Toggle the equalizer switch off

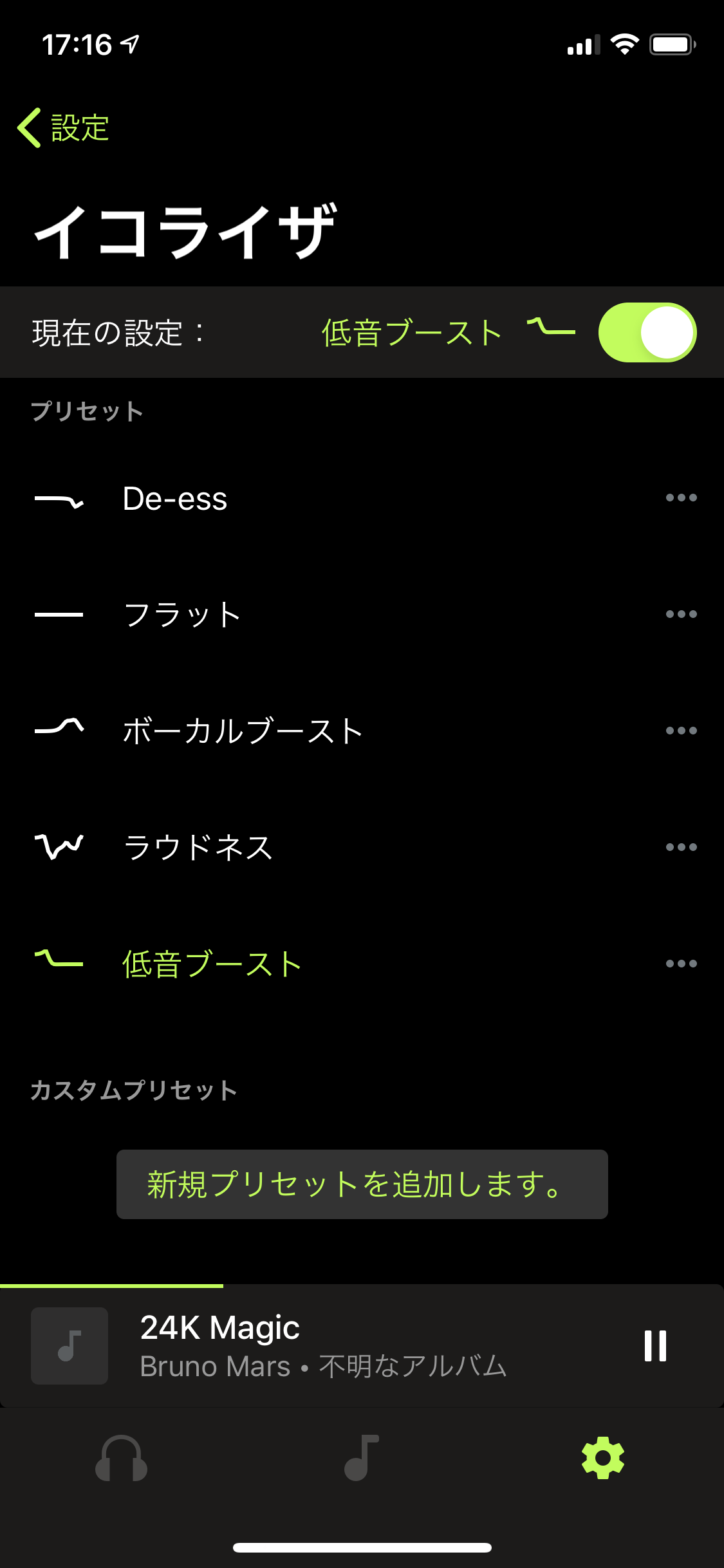click(647, 332)
